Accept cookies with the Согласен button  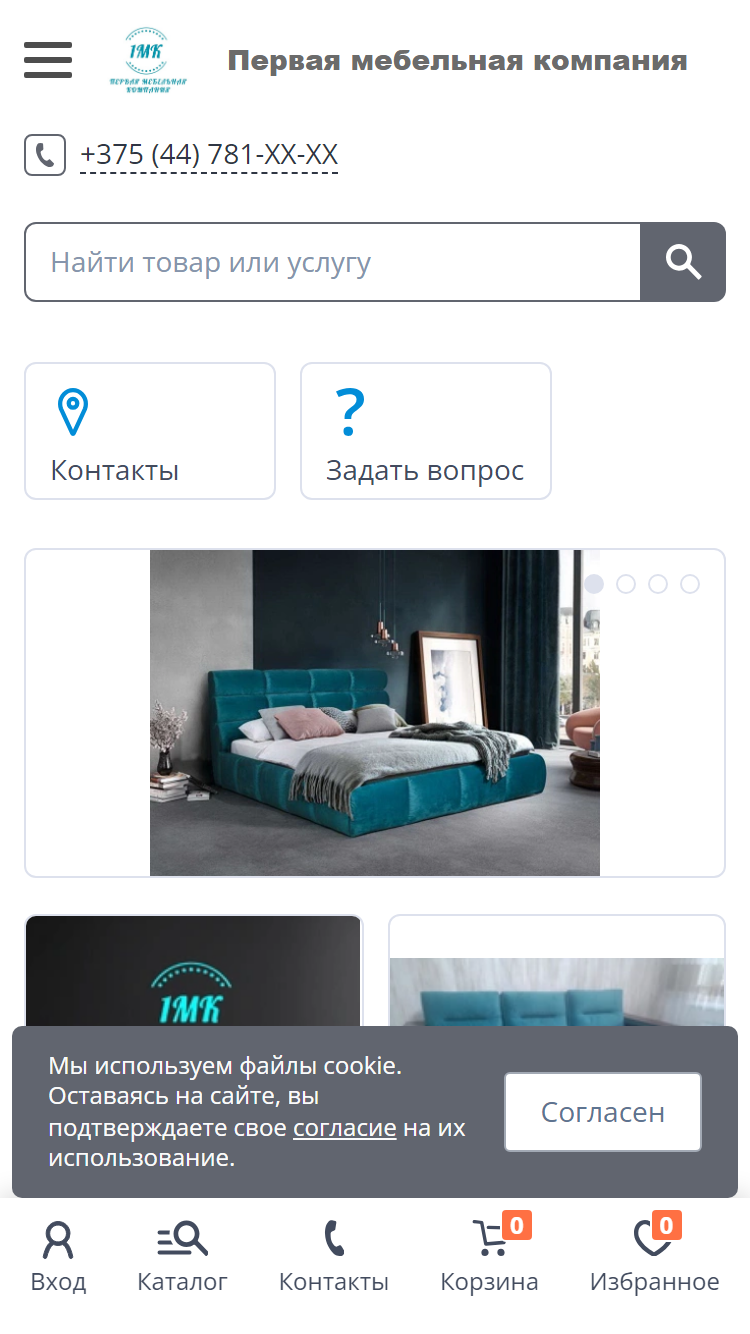[x=603, y=1112]
